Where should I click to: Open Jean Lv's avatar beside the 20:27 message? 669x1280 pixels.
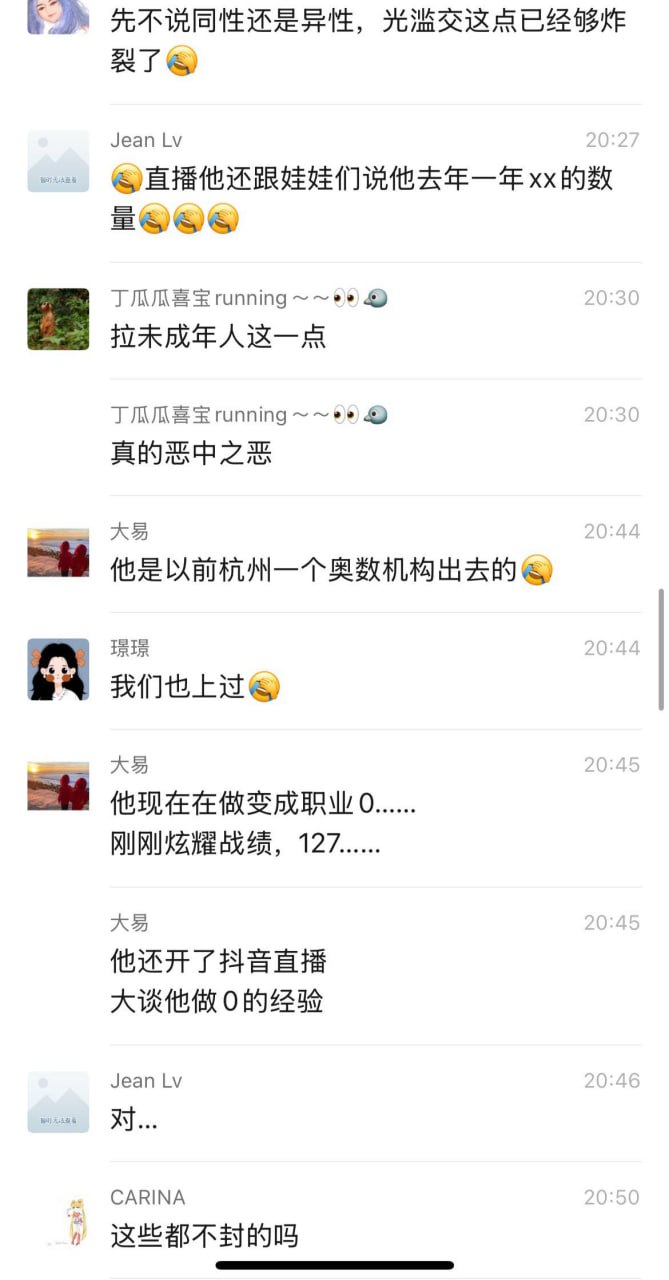pos(58,161)
